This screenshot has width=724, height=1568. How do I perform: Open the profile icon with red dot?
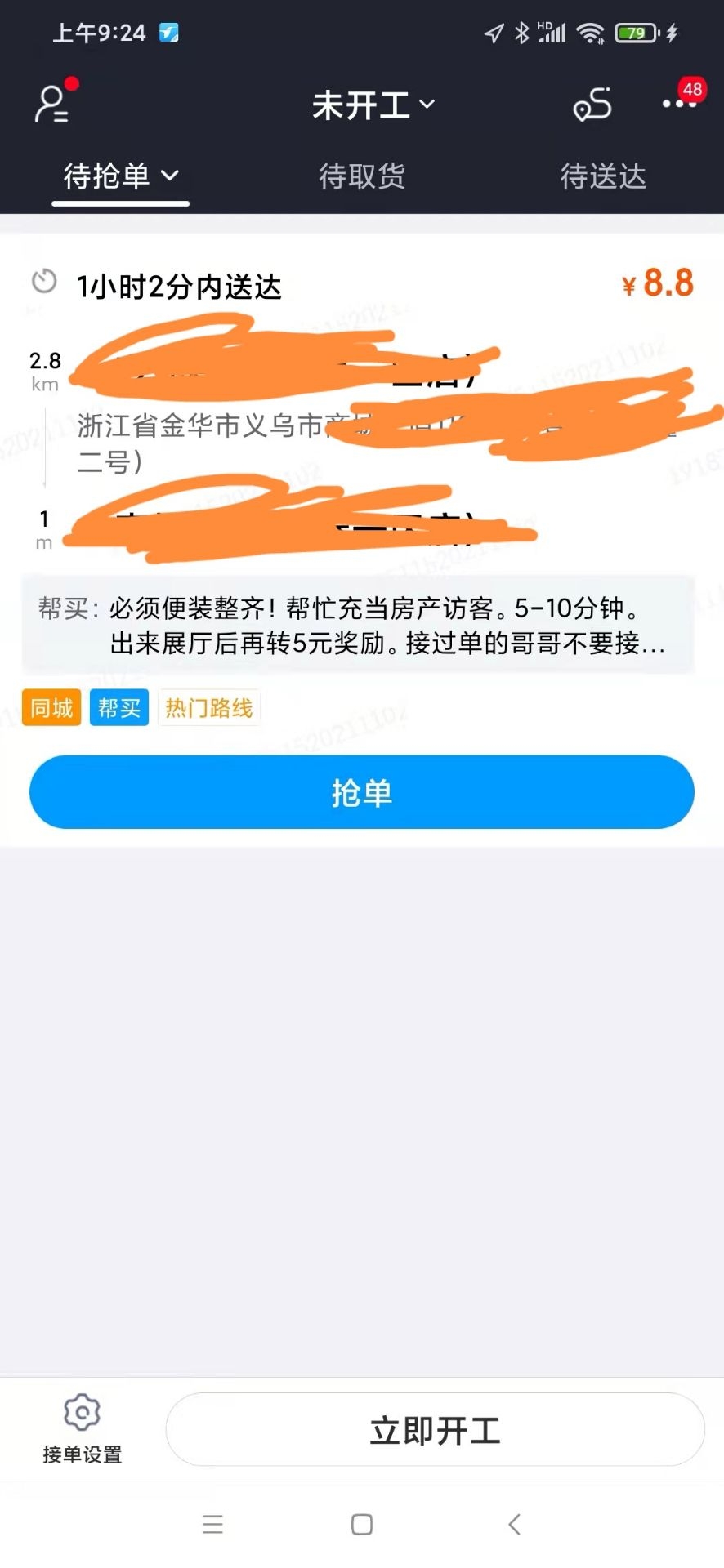(x=52, y=105)
